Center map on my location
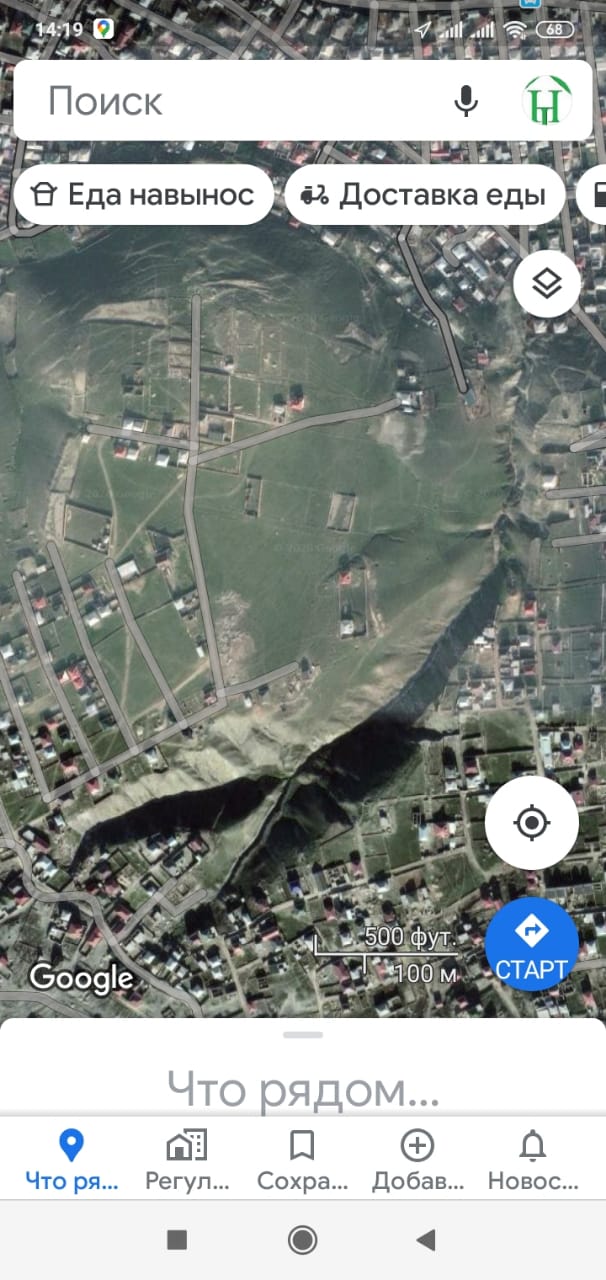Viewport: 606px width, 1280px height. click(x=532, y=823)
